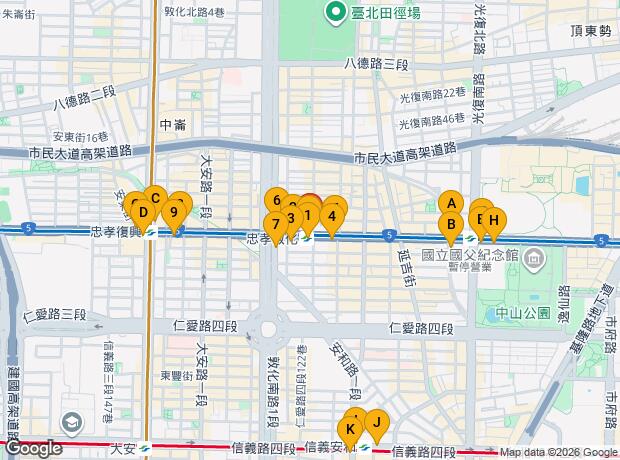Open the pin numbered 6

pyautogui.click(x=276, y=200)
